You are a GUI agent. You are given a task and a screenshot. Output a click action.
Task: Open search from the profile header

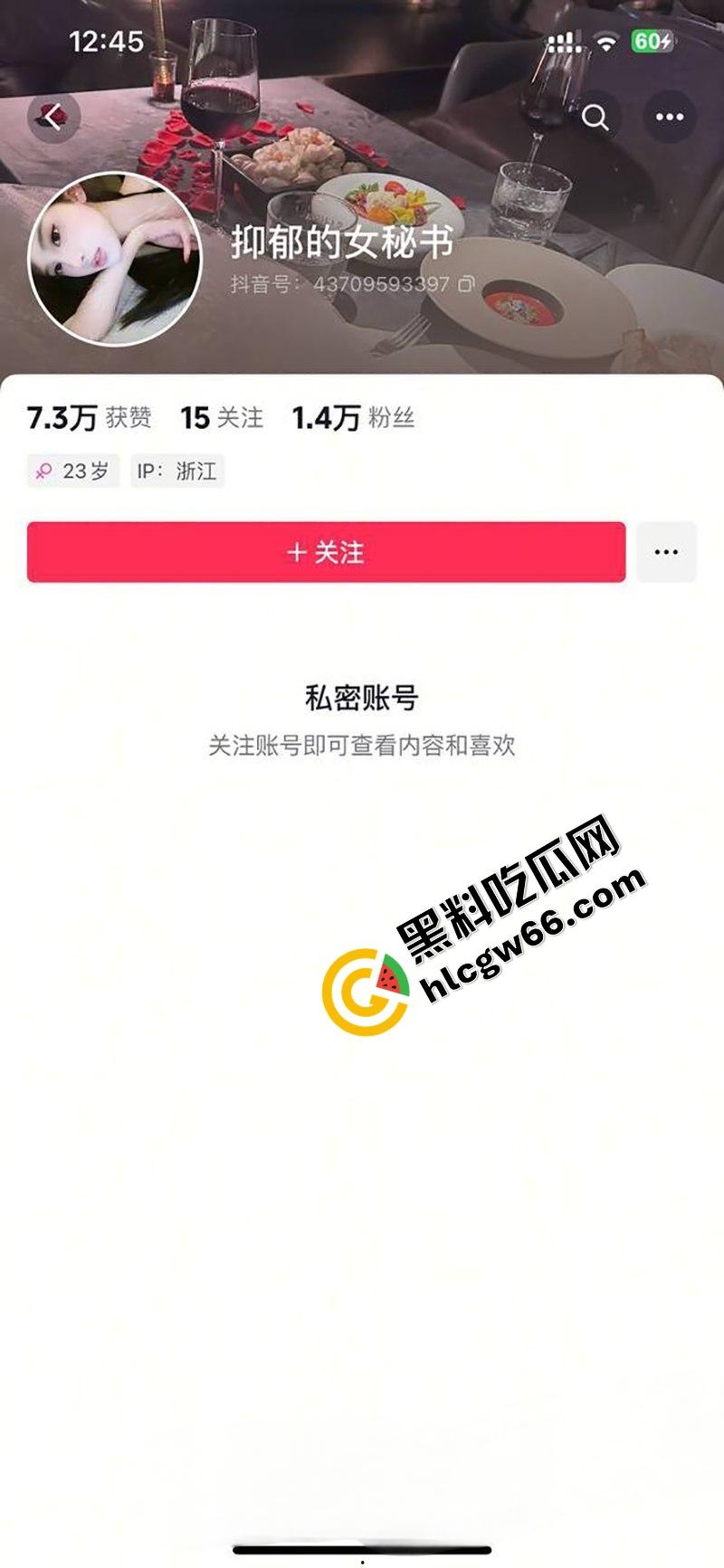(x=595, y=117)
